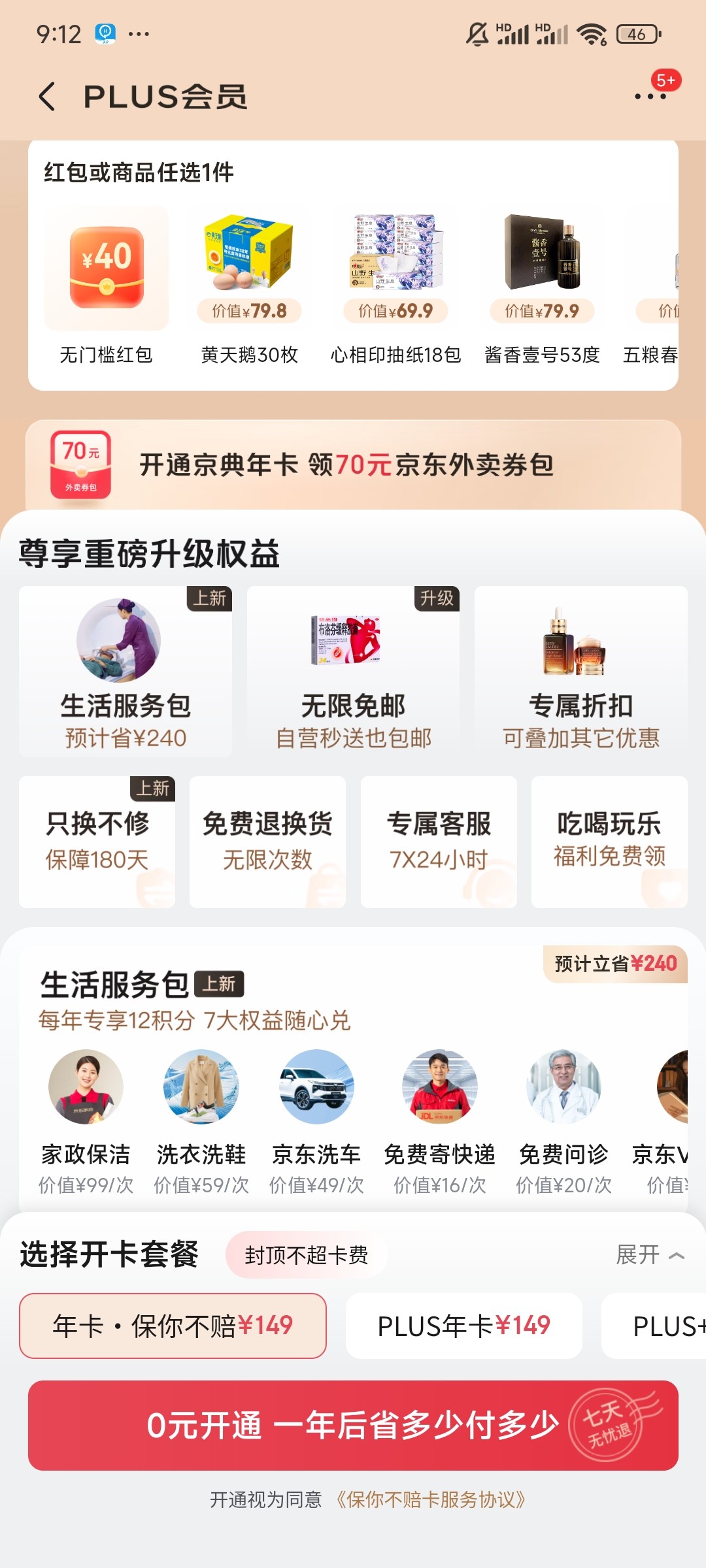Image resolution: width=706 pixels, height=1568 pixels.
Task: Go back from PLUS会员 page
Action: click(x=47, y=97)
